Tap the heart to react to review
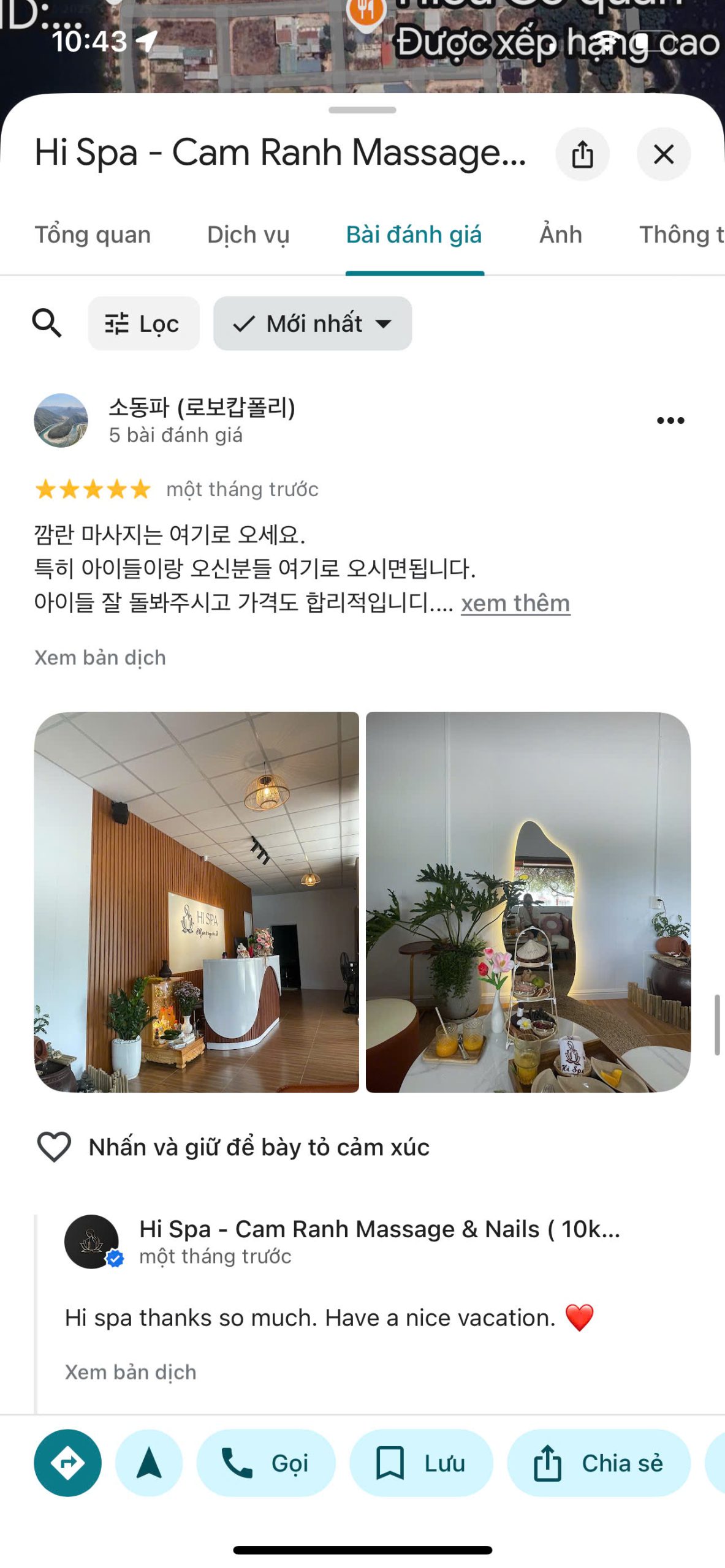725x1568 pixels. tap(55, 1147)
